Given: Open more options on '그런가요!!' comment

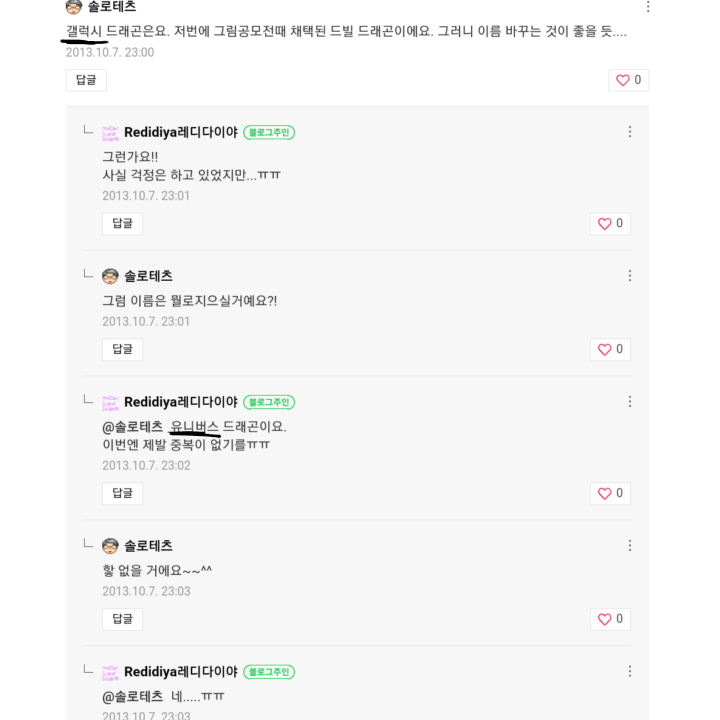Looking at the screenshot, I should pos(630,132).
